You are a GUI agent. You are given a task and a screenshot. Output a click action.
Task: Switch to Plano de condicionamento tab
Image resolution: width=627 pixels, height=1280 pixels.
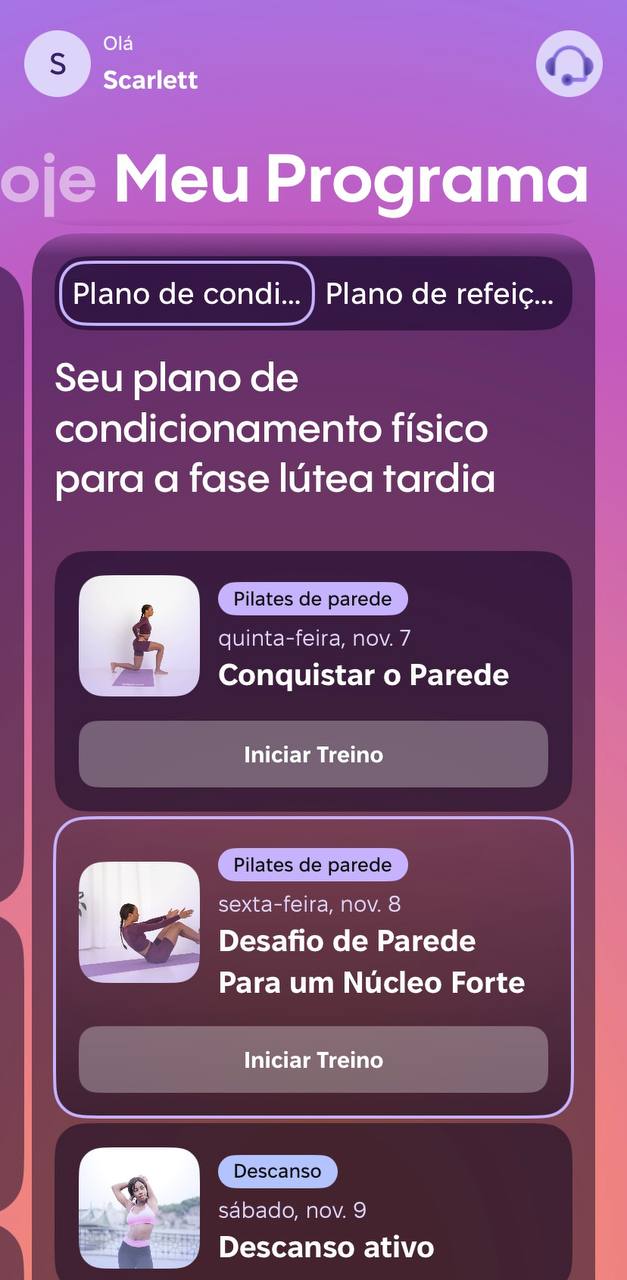pyautogui.click(x=187, y=294)
